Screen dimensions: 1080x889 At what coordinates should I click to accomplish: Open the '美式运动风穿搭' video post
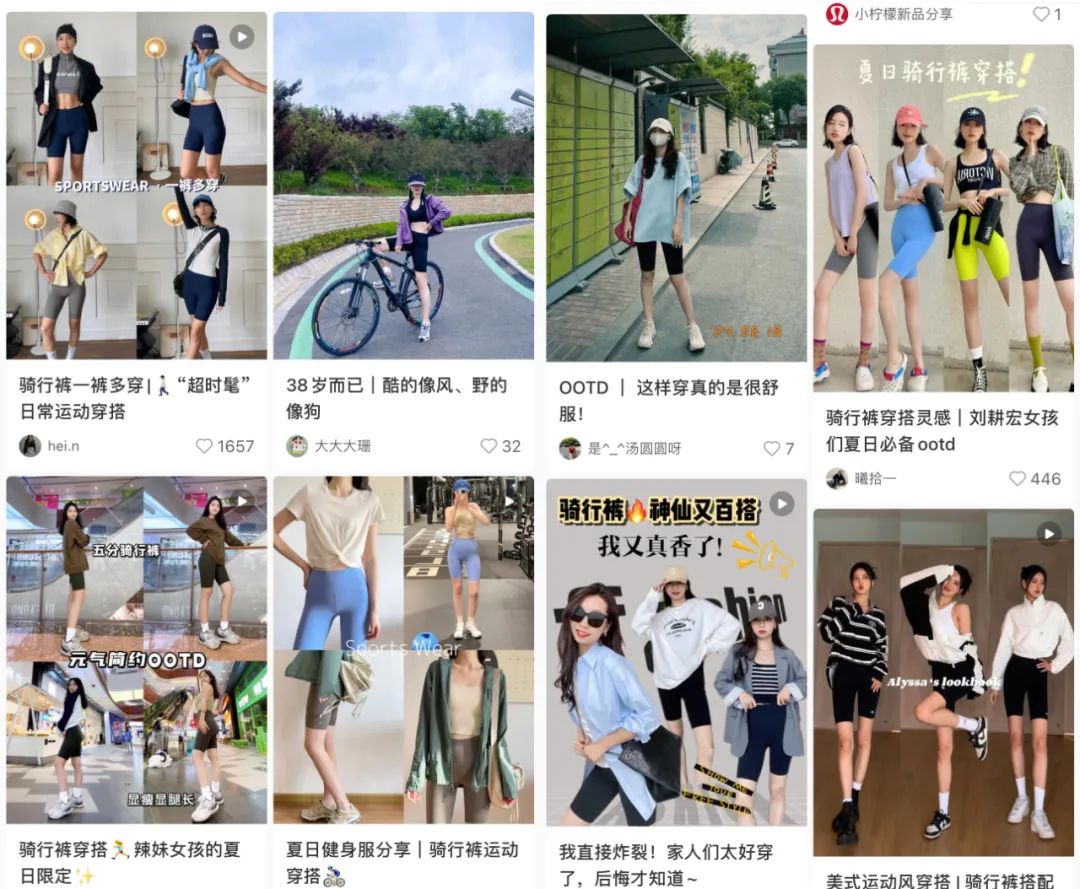944,682
